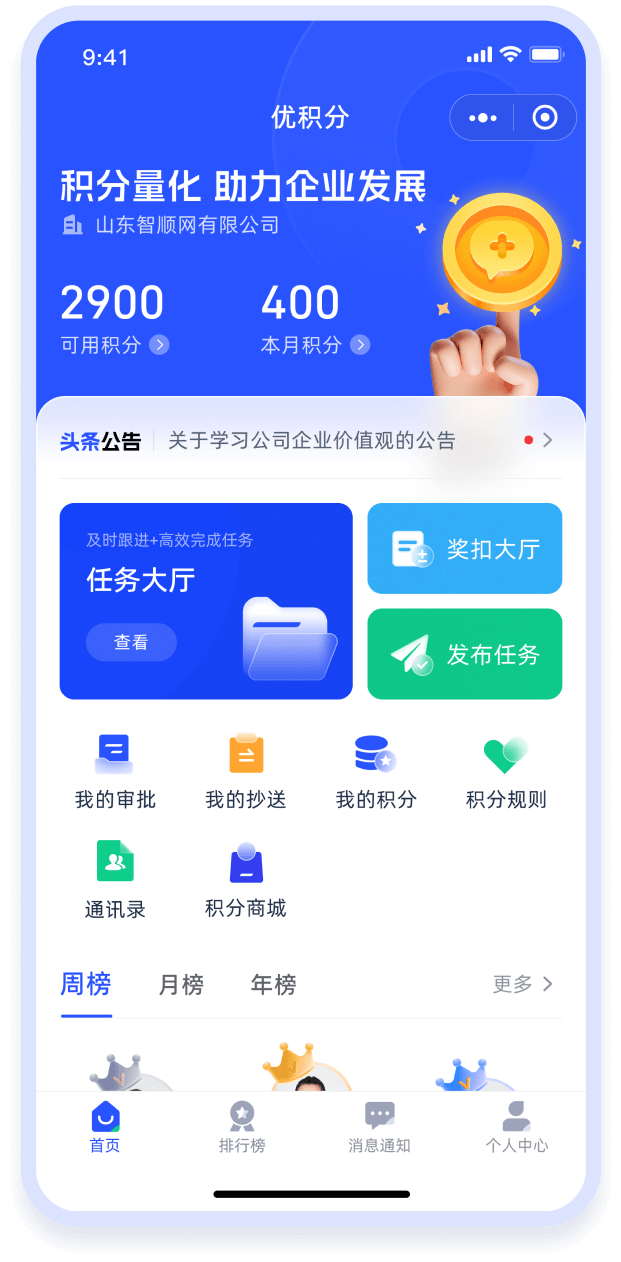Viewport: 621px width, 1262px height.
Task: Select the 周榜 weekly ranking tab
Action: (x=86, y=984)
